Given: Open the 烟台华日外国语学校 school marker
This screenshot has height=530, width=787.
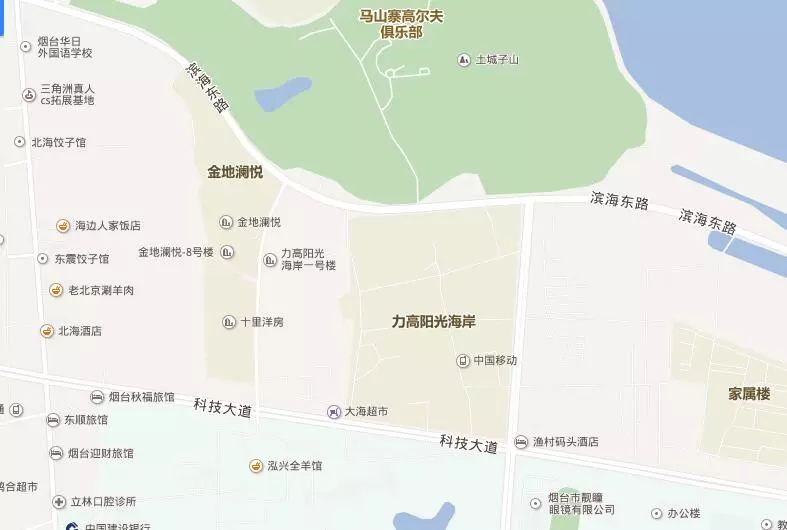Looking at the screenshot, I should click(27, 42).
